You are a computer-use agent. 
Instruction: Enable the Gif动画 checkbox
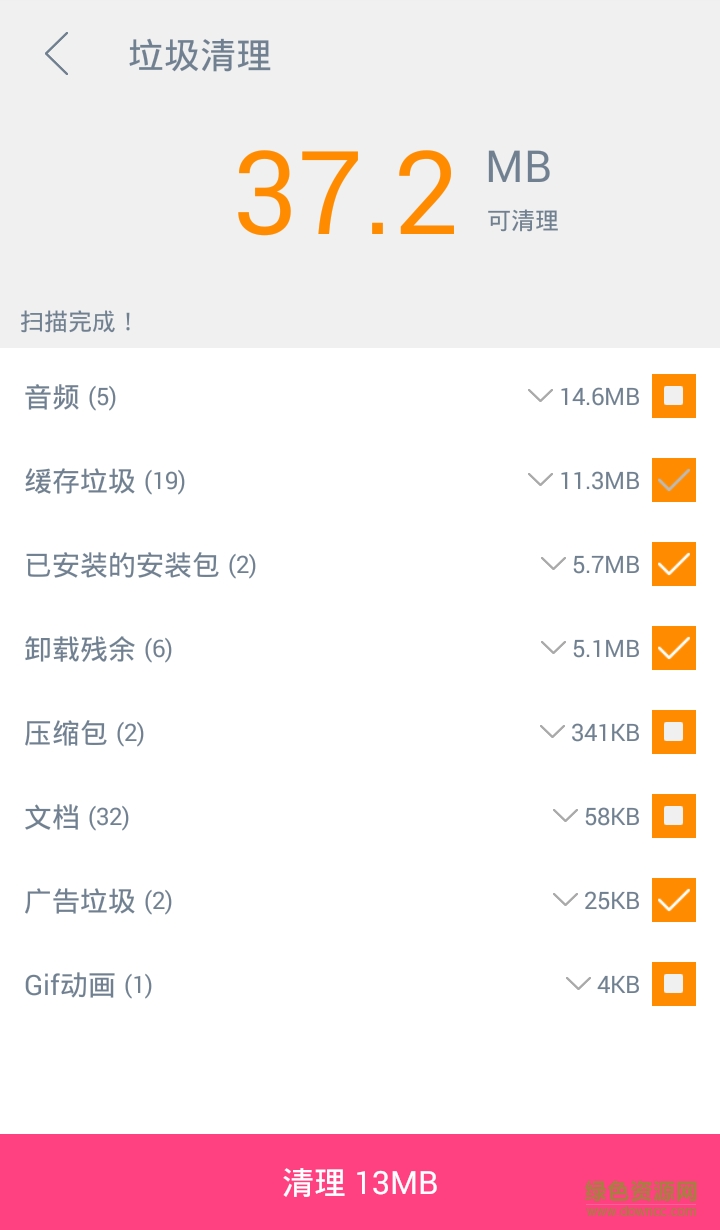pos(674,984)
